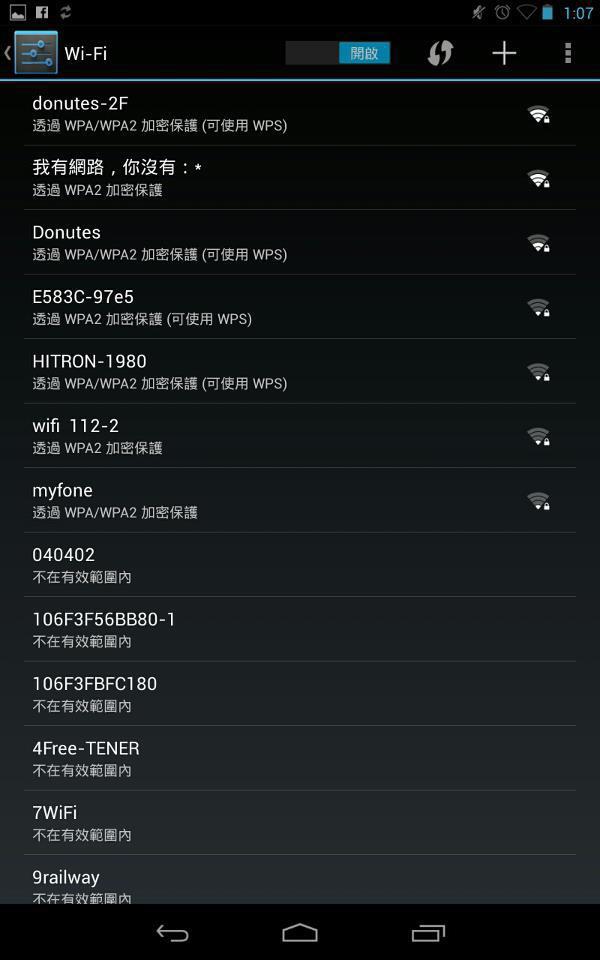Connect to the 我有網路，你沒有 network
The height and width of the screenshot is (960, 600).
300,178
